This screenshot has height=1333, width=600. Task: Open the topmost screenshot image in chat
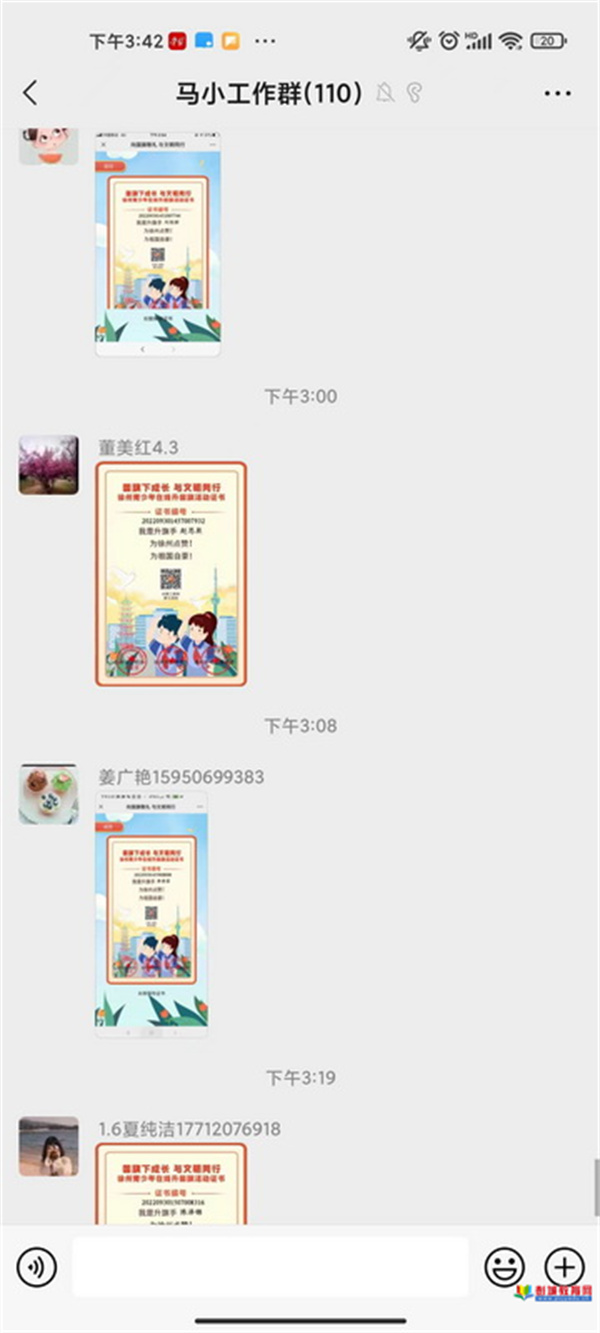coord(158,245)
